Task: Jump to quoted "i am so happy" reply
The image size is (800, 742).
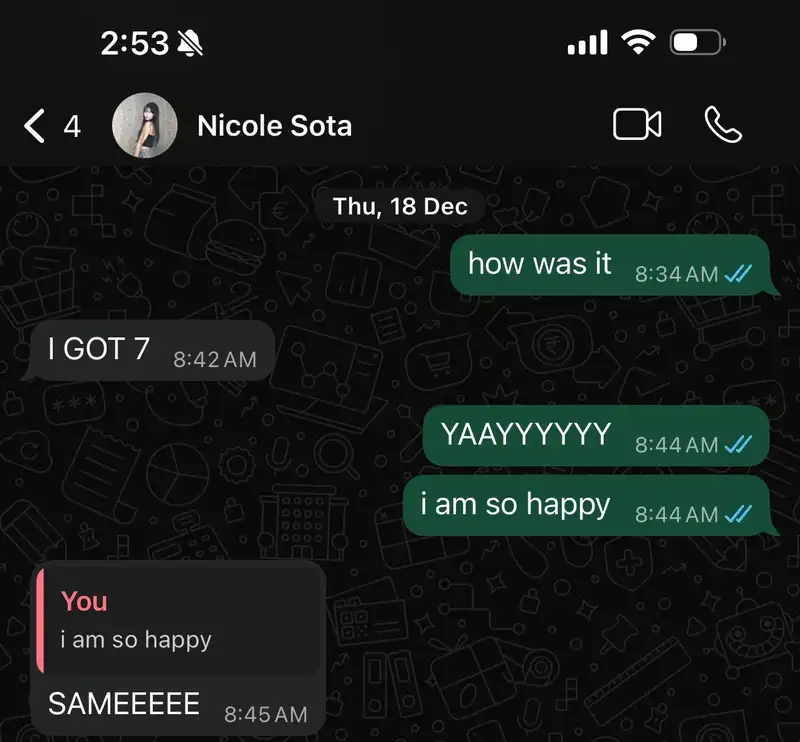Action: 178,620
